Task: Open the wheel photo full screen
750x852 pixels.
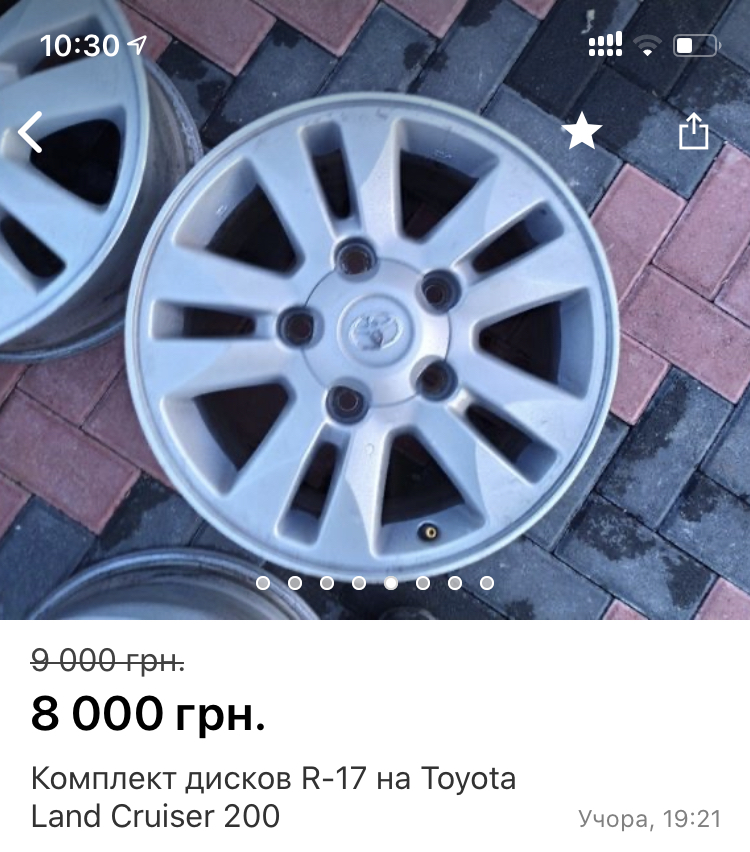Action: (x=375, y=340)
